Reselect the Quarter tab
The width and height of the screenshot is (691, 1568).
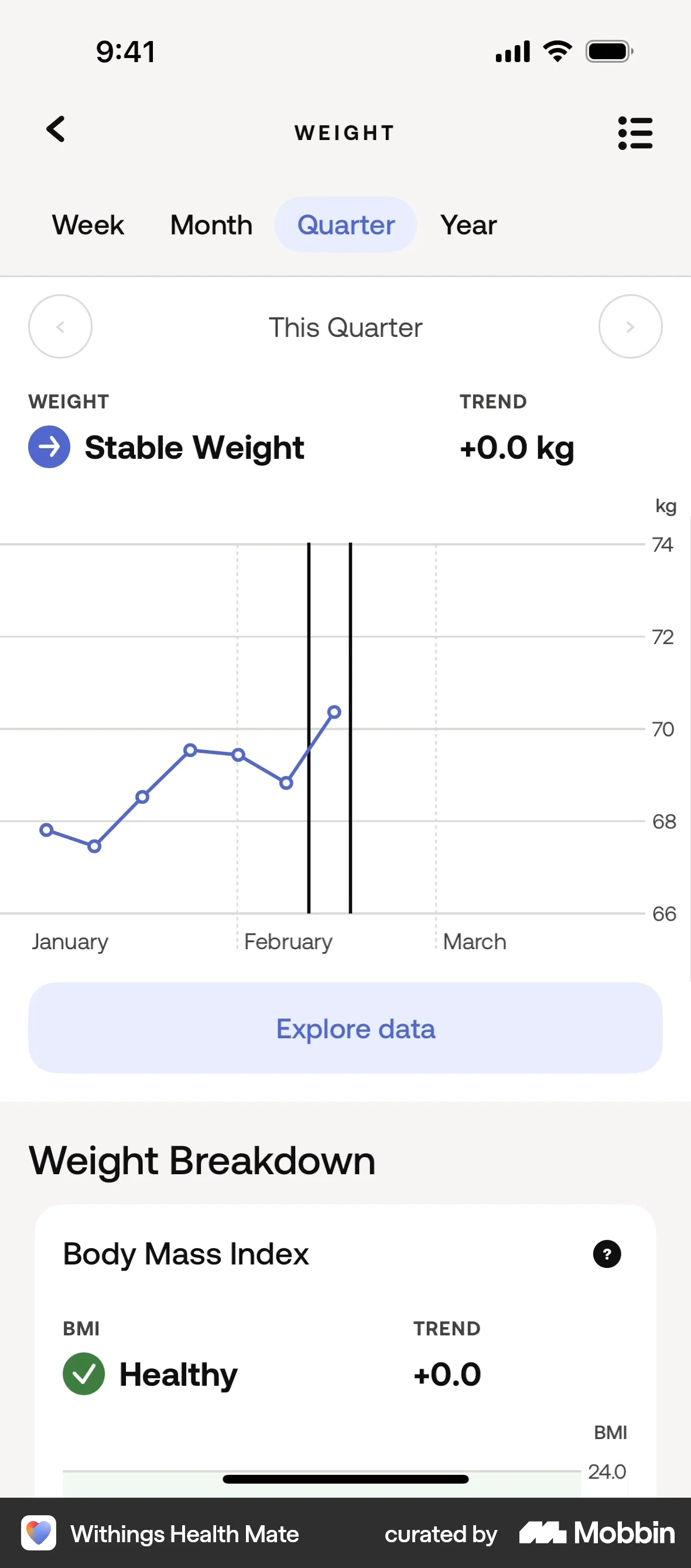[x=345, y=225]
